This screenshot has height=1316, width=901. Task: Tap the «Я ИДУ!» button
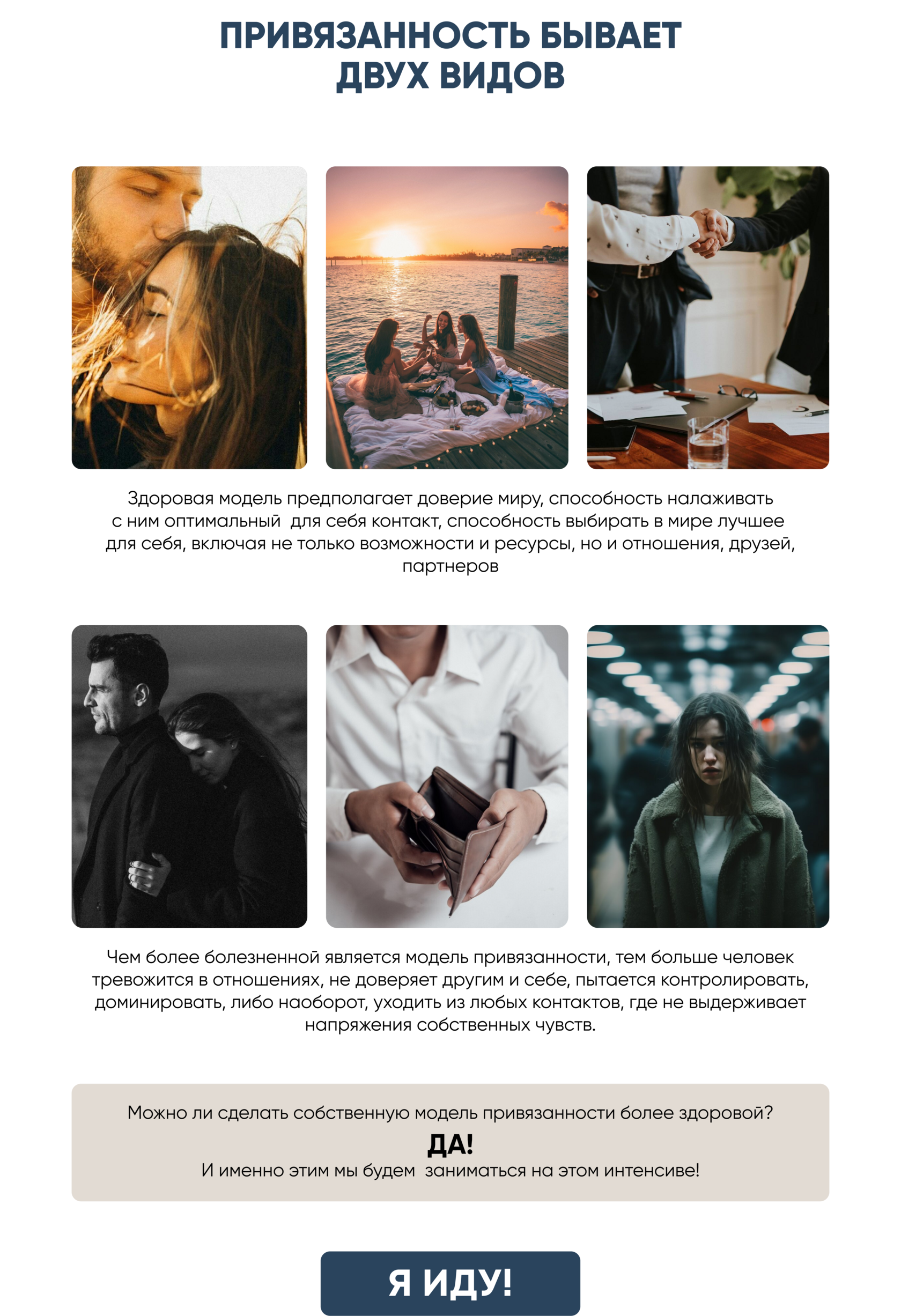click(450, 1283)
